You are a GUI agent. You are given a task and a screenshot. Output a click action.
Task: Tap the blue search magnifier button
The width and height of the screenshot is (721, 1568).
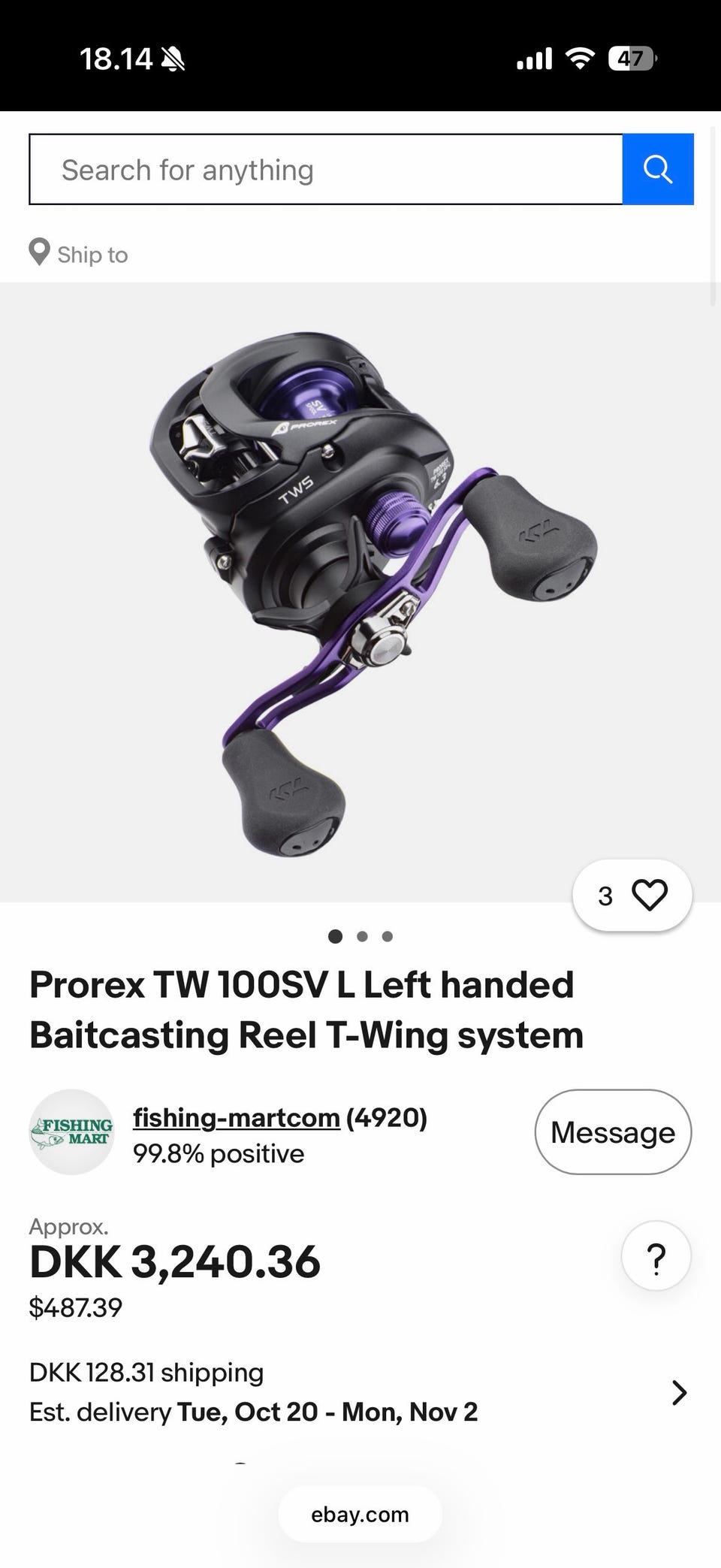click(658, 170)
